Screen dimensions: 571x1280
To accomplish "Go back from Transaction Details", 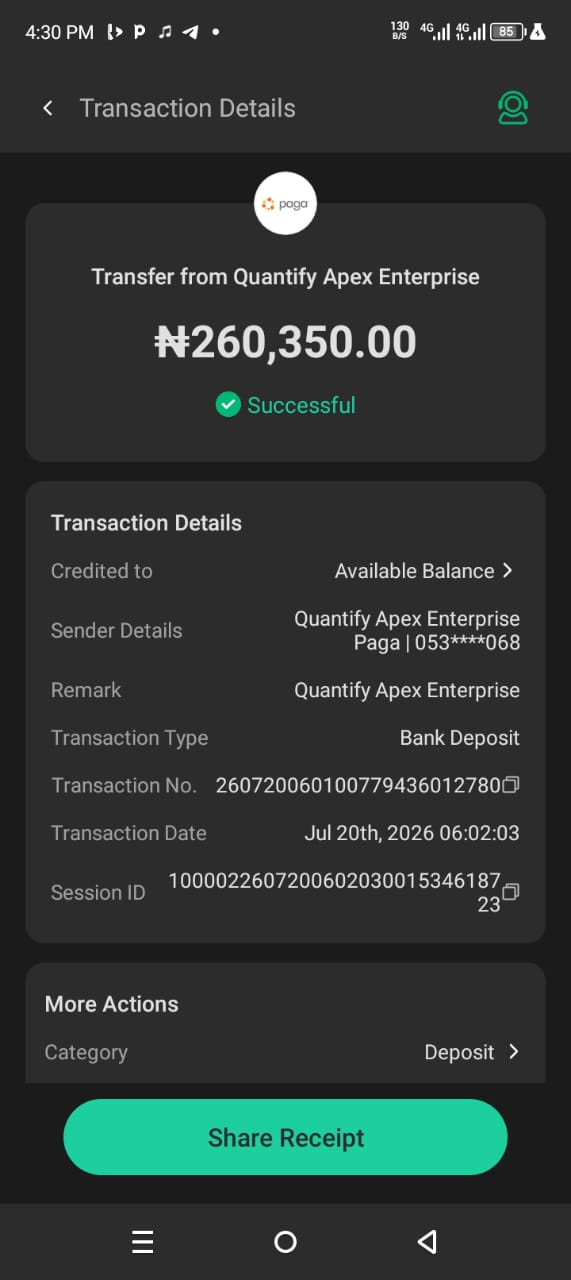I will click(x=48, y=108).
